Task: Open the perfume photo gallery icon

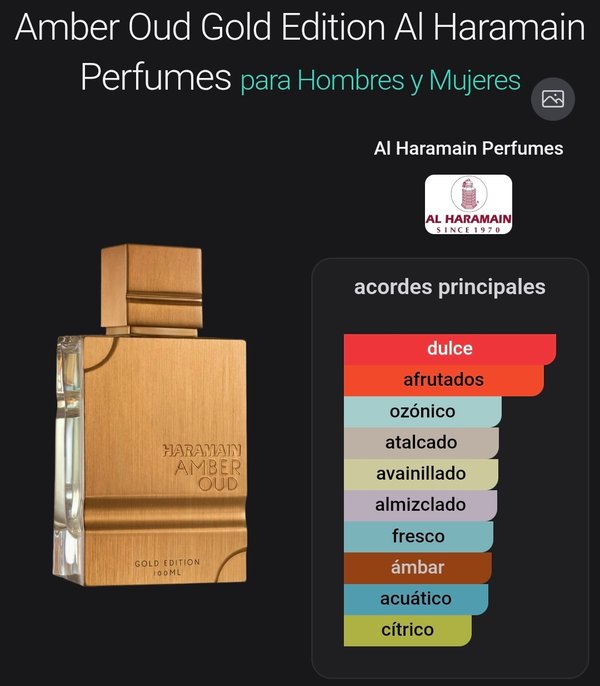Action: tap(553, 99)
